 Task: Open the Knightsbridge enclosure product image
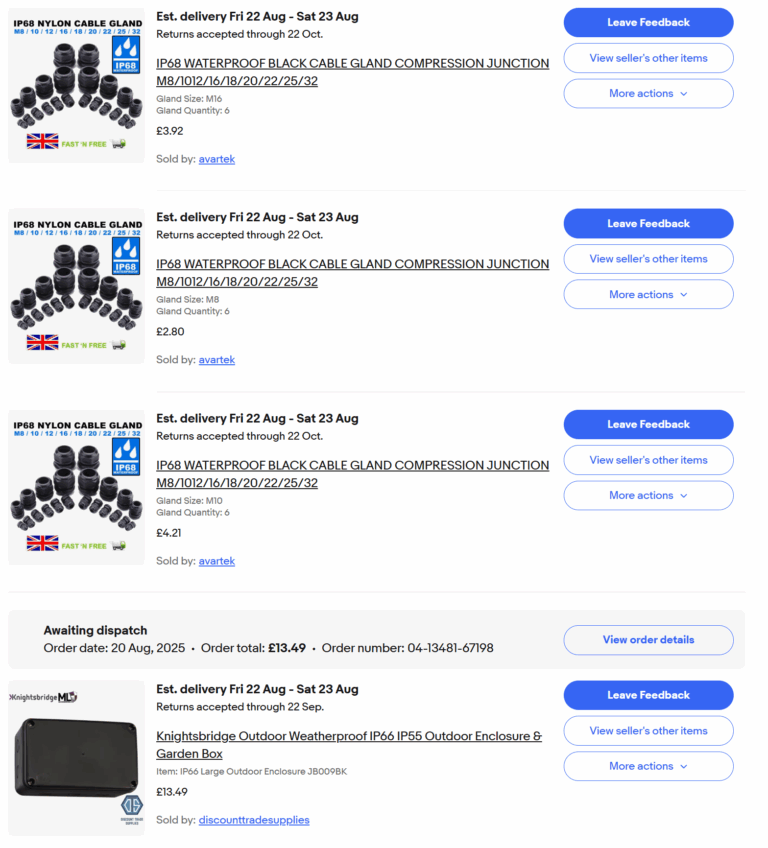pyautogui.click(x=77, y=758)
